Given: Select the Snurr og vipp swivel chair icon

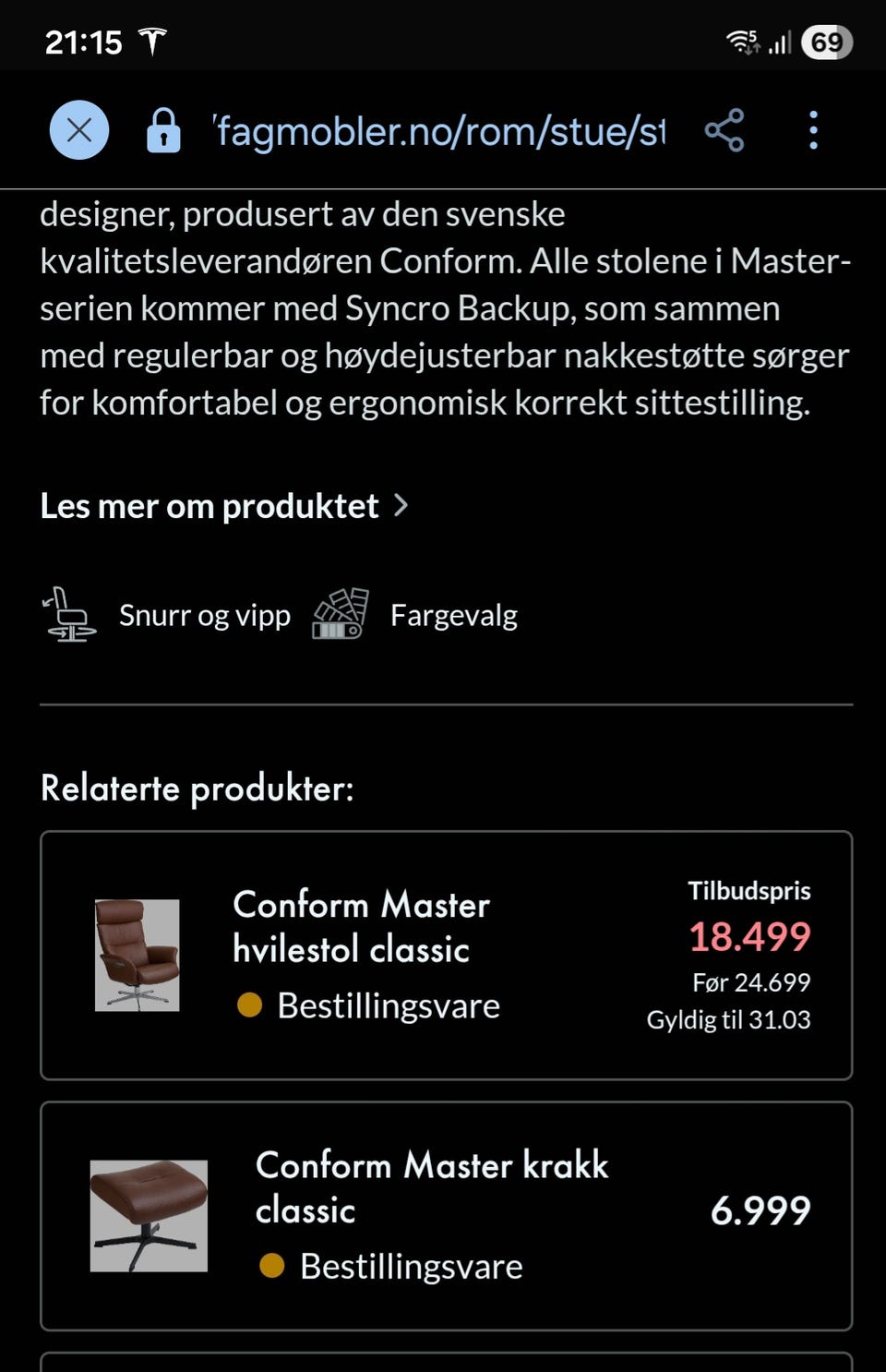Looking at the screenshot, I should point(66,615).
